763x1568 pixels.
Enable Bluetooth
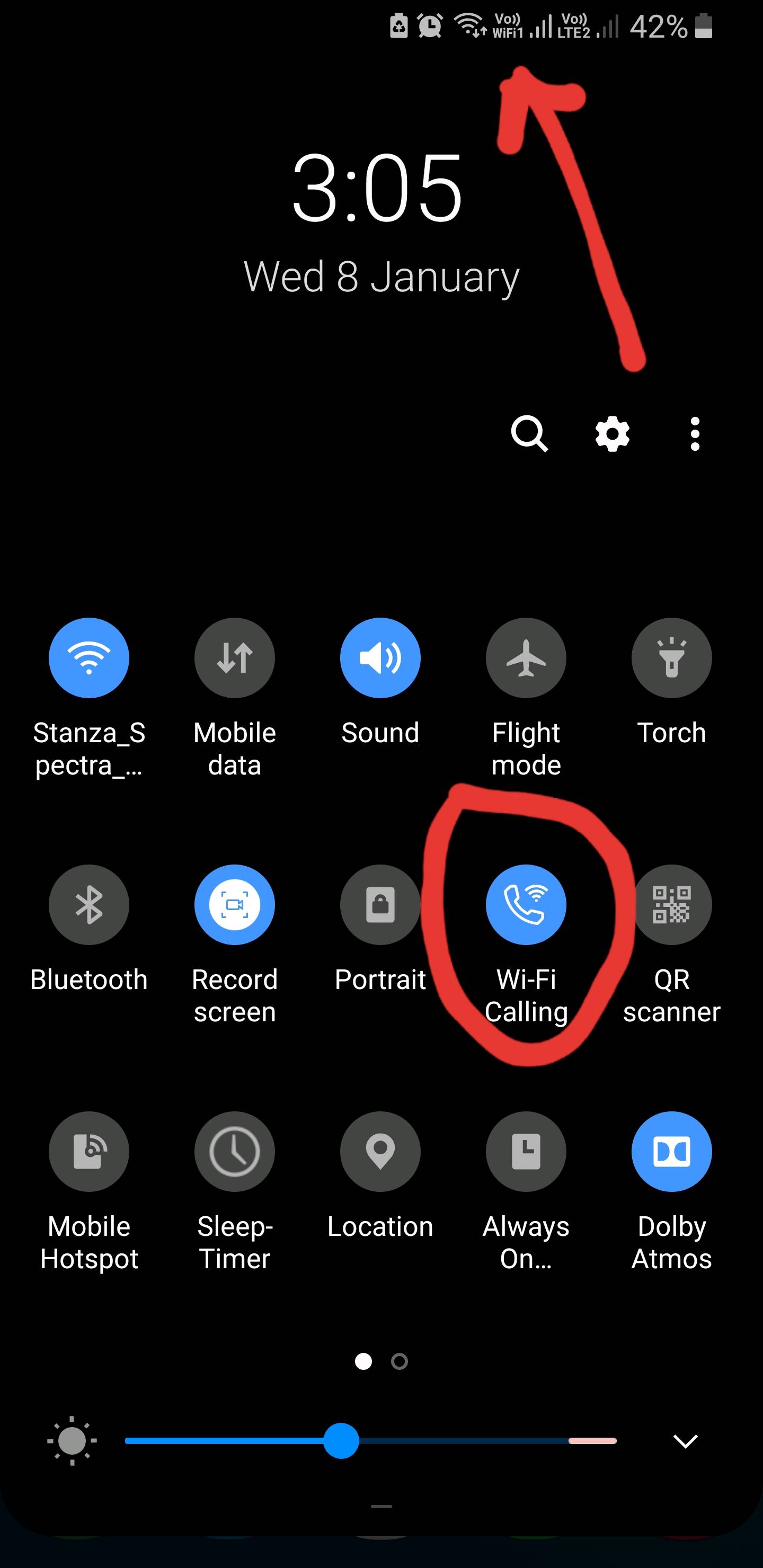89,905
